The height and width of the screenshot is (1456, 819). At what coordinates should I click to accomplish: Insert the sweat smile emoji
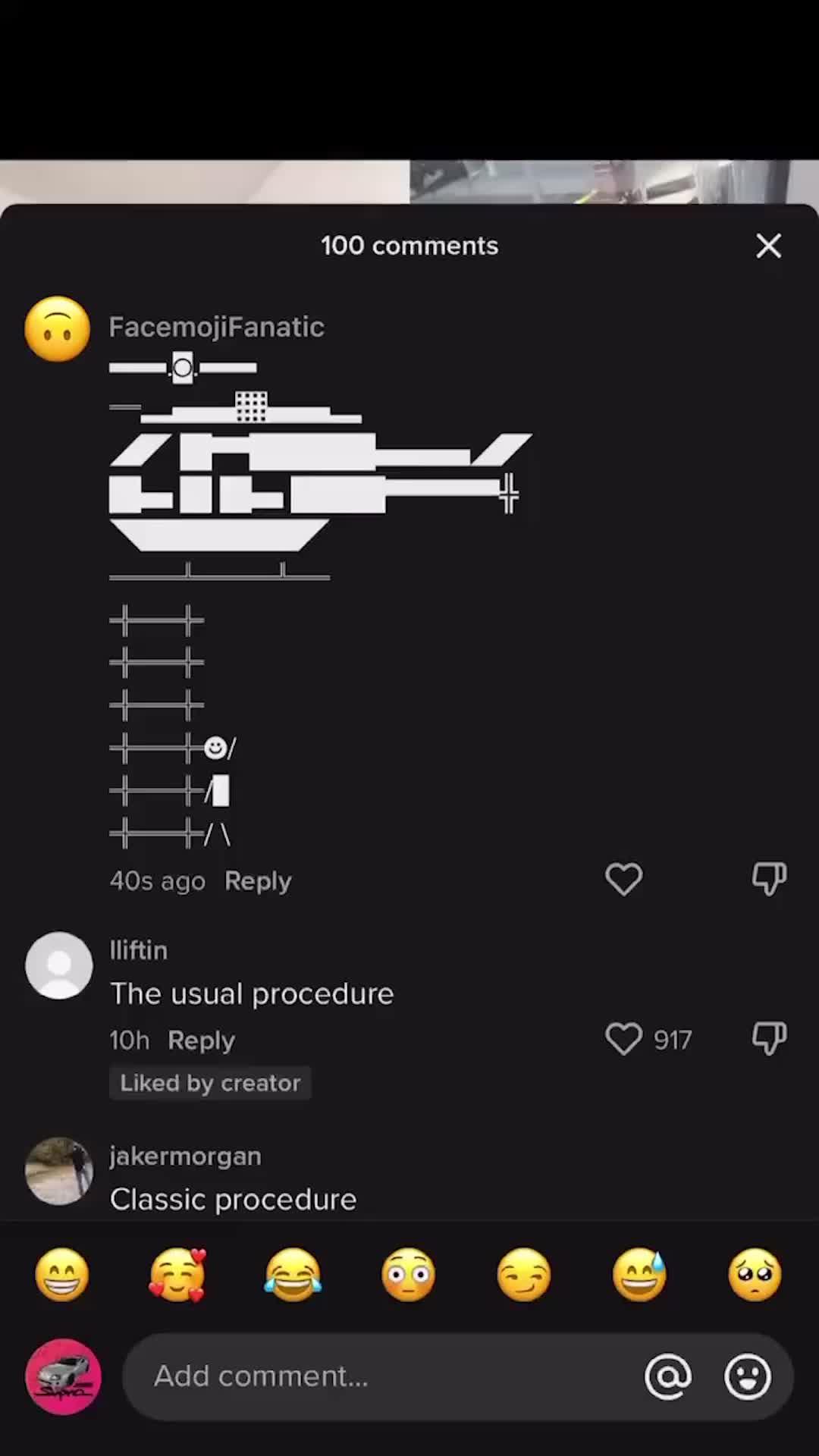point(639,1275)
